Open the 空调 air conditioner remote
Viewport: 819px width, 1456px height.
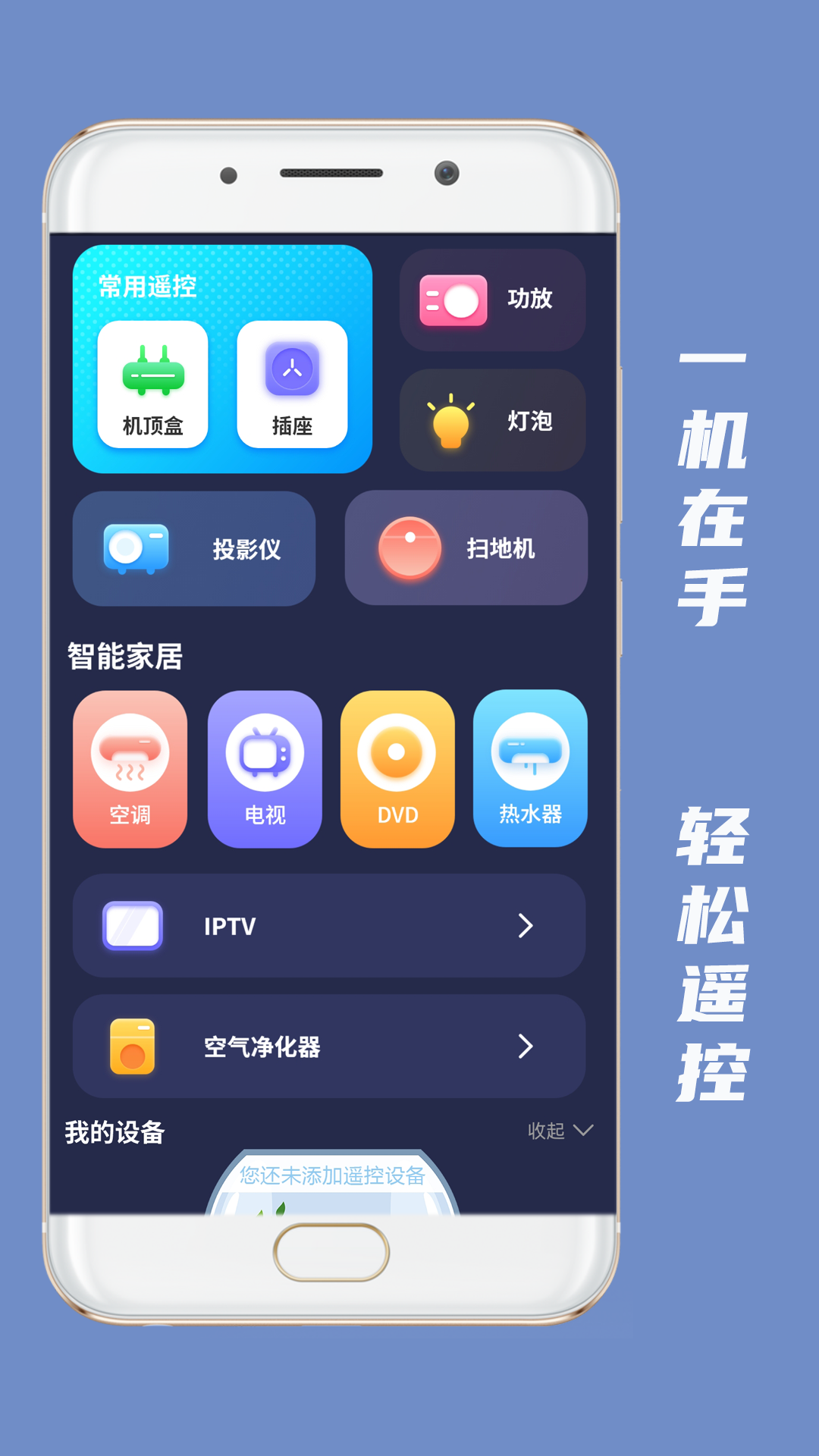(130, 770)
